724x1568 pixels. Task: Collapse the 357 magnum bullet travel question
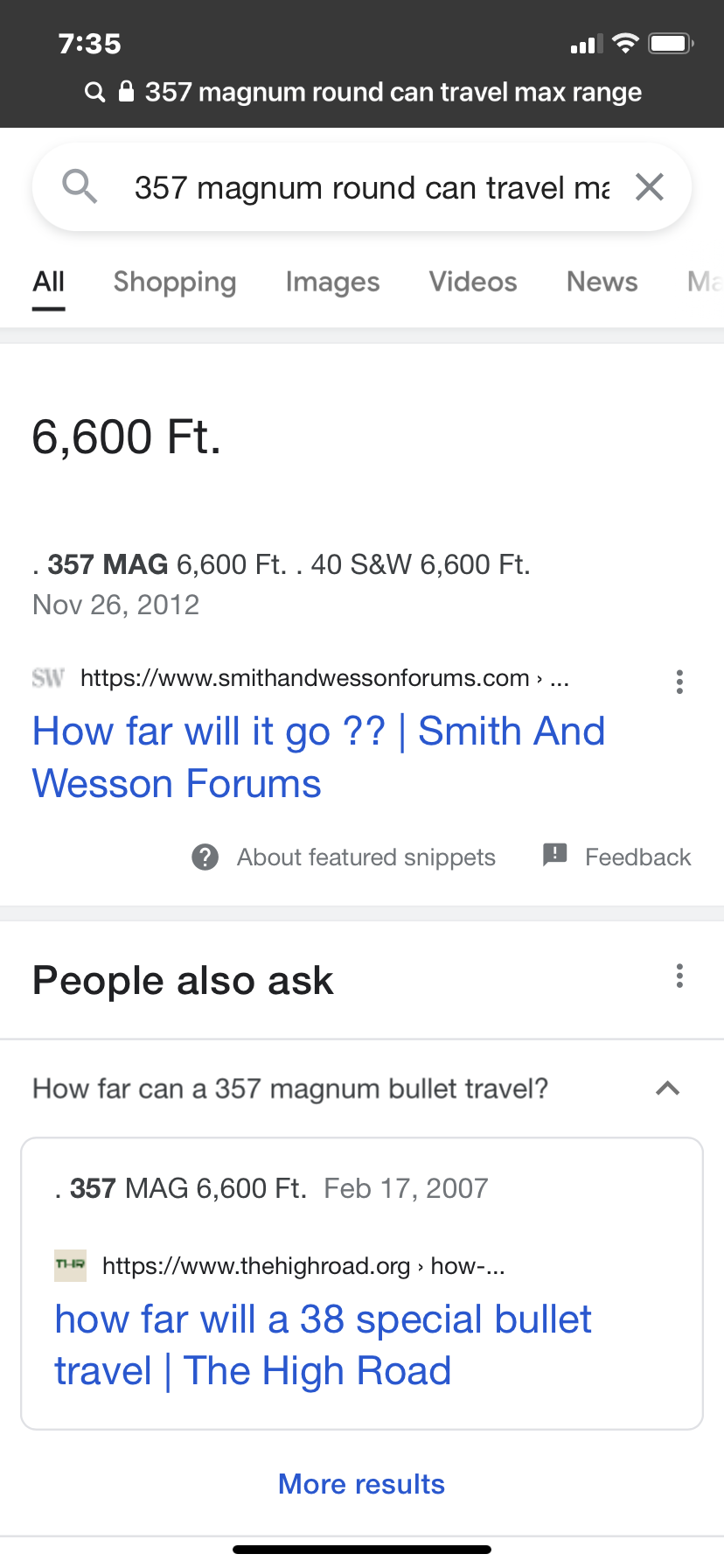(x=667, y=1088)
